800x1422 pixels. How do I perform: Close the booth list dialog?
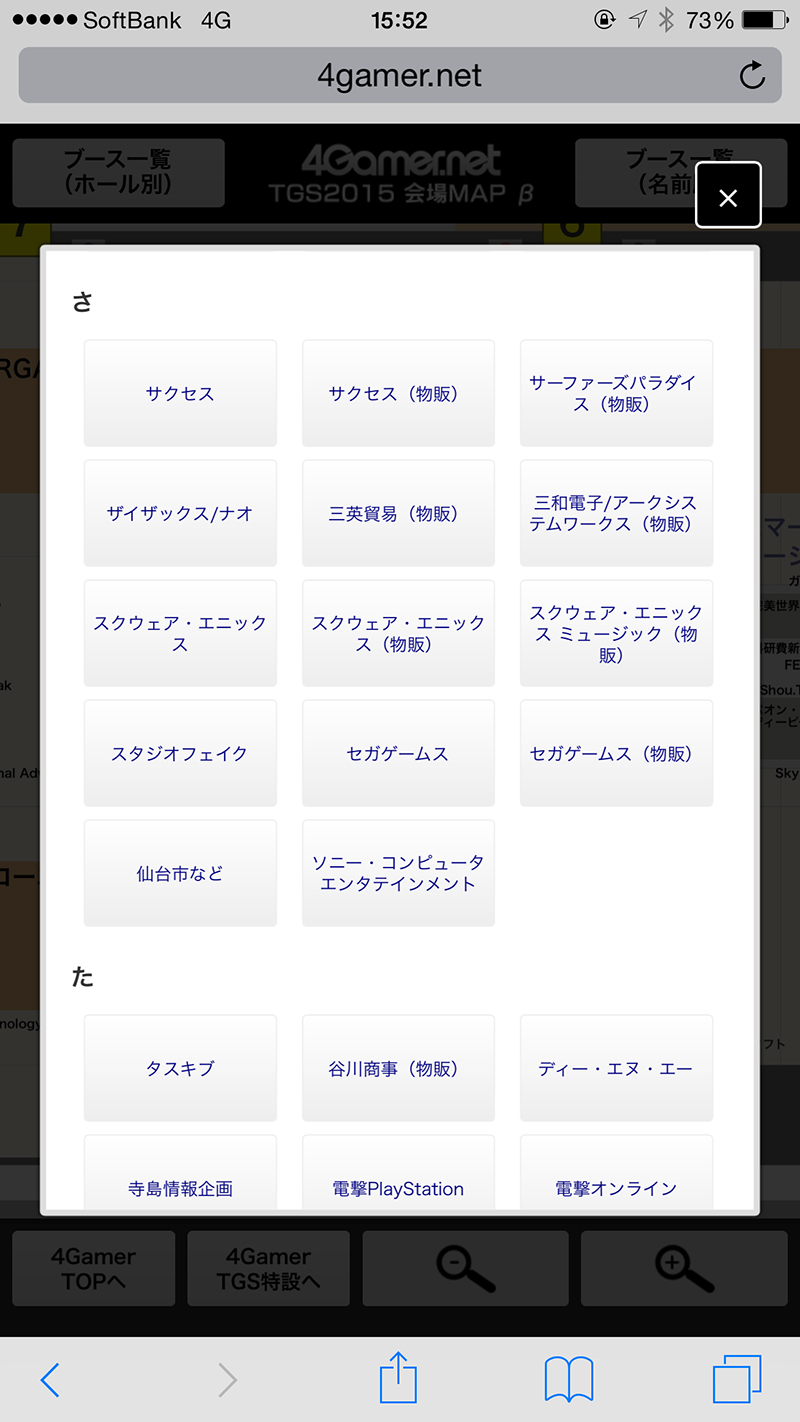(728, 195)
